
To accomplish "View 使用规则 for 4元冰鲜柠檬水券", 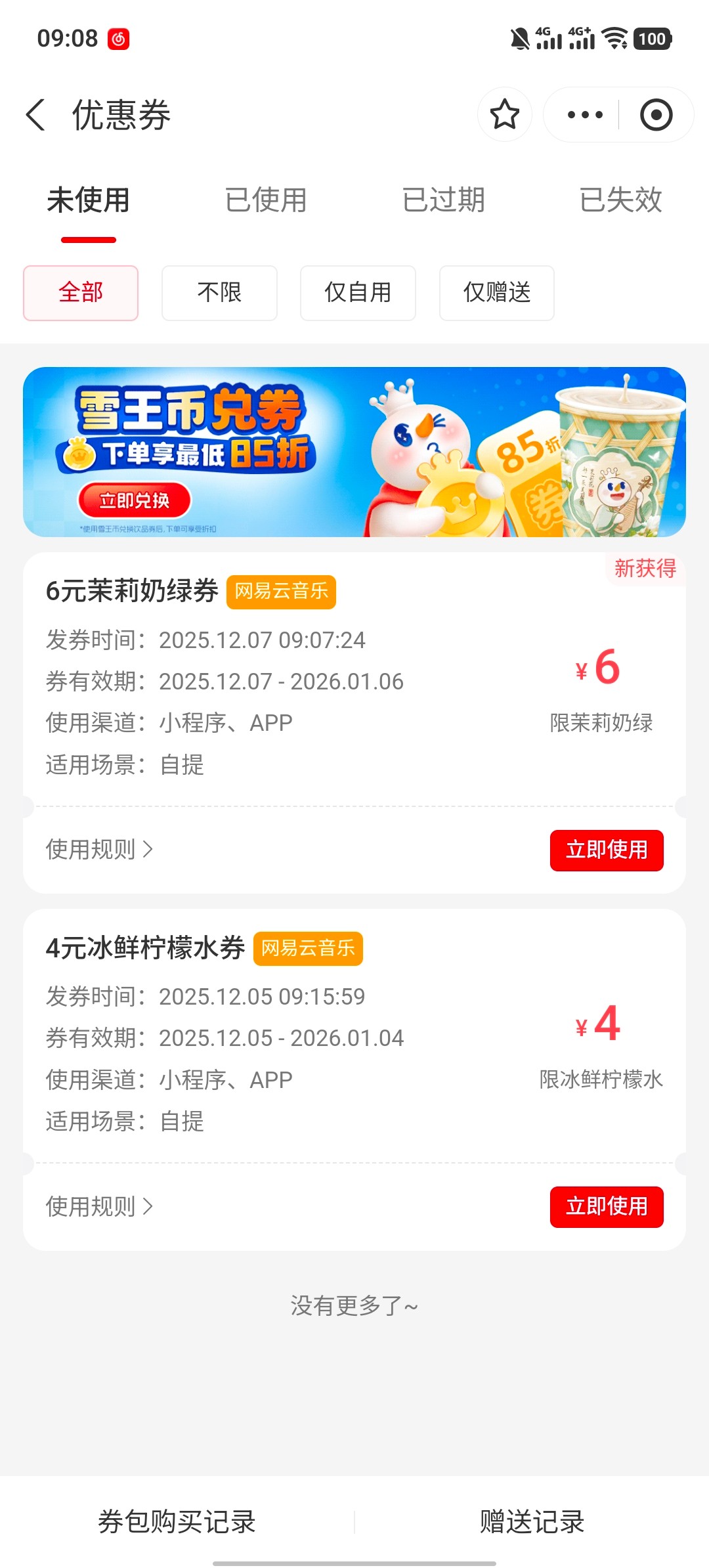I will click(x=99, y=1206).
